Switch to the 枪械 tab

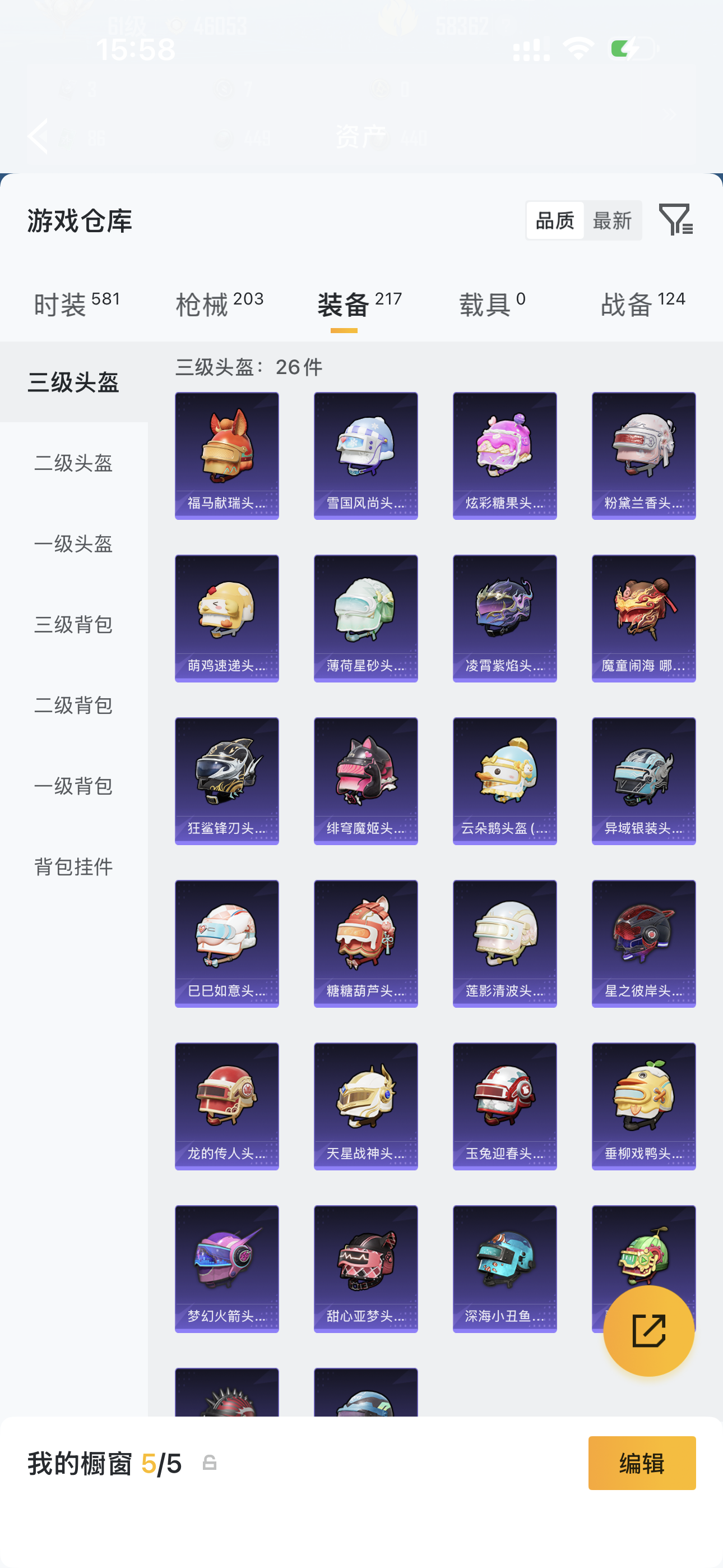point(219,304)
